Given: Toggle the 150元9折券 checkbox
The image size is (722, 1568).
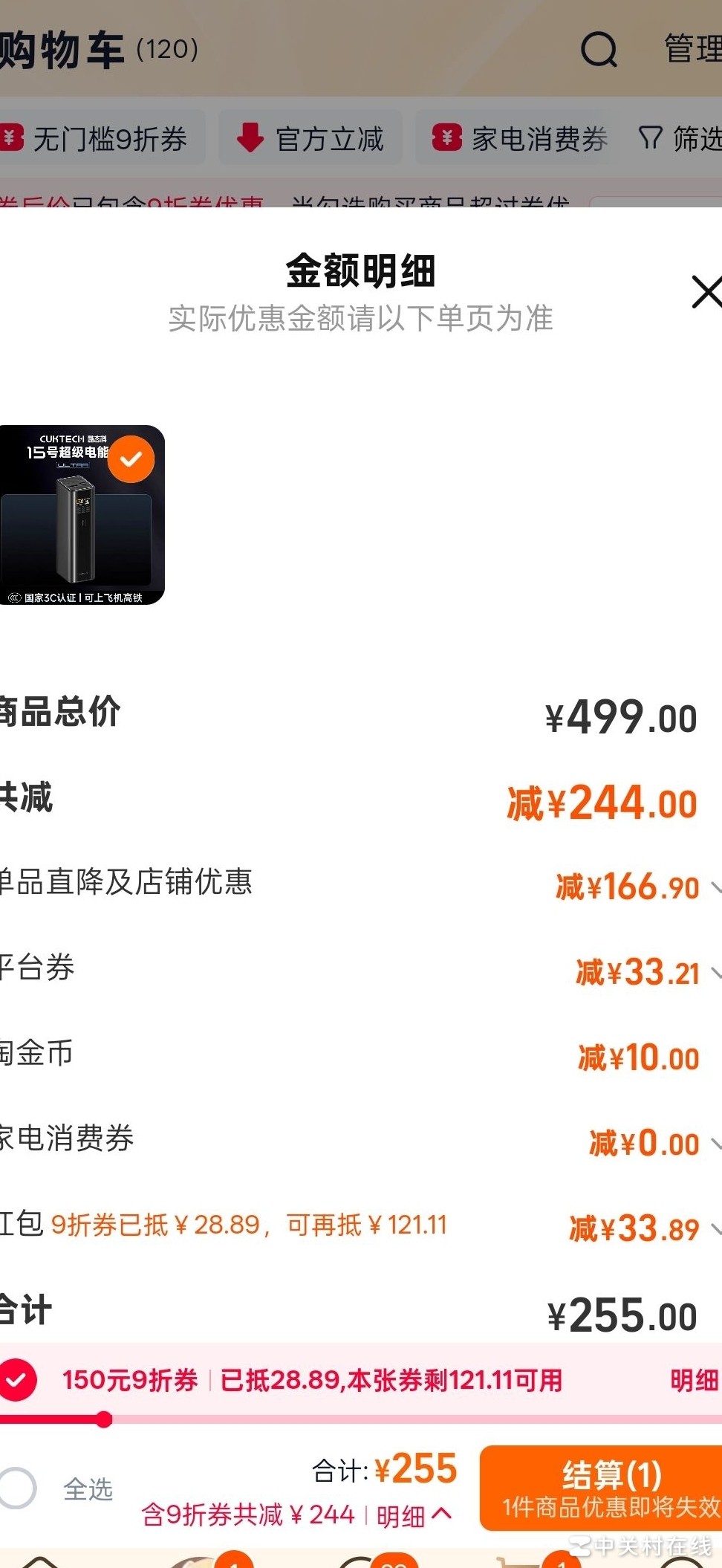Looking at the screenshot, I should [x=16, y=1380].
